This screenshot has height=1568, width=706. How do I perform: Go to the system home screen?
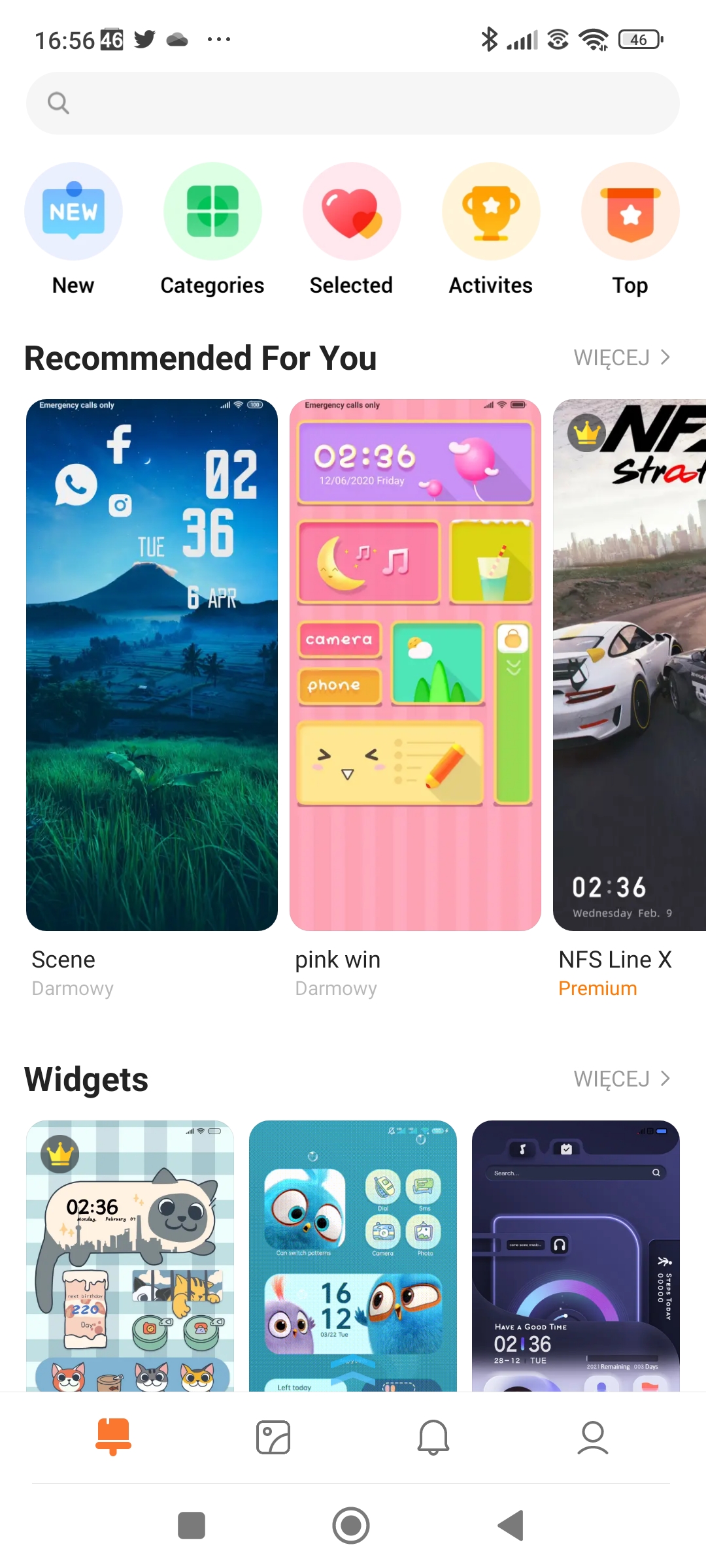click(x=351, y=1526)
